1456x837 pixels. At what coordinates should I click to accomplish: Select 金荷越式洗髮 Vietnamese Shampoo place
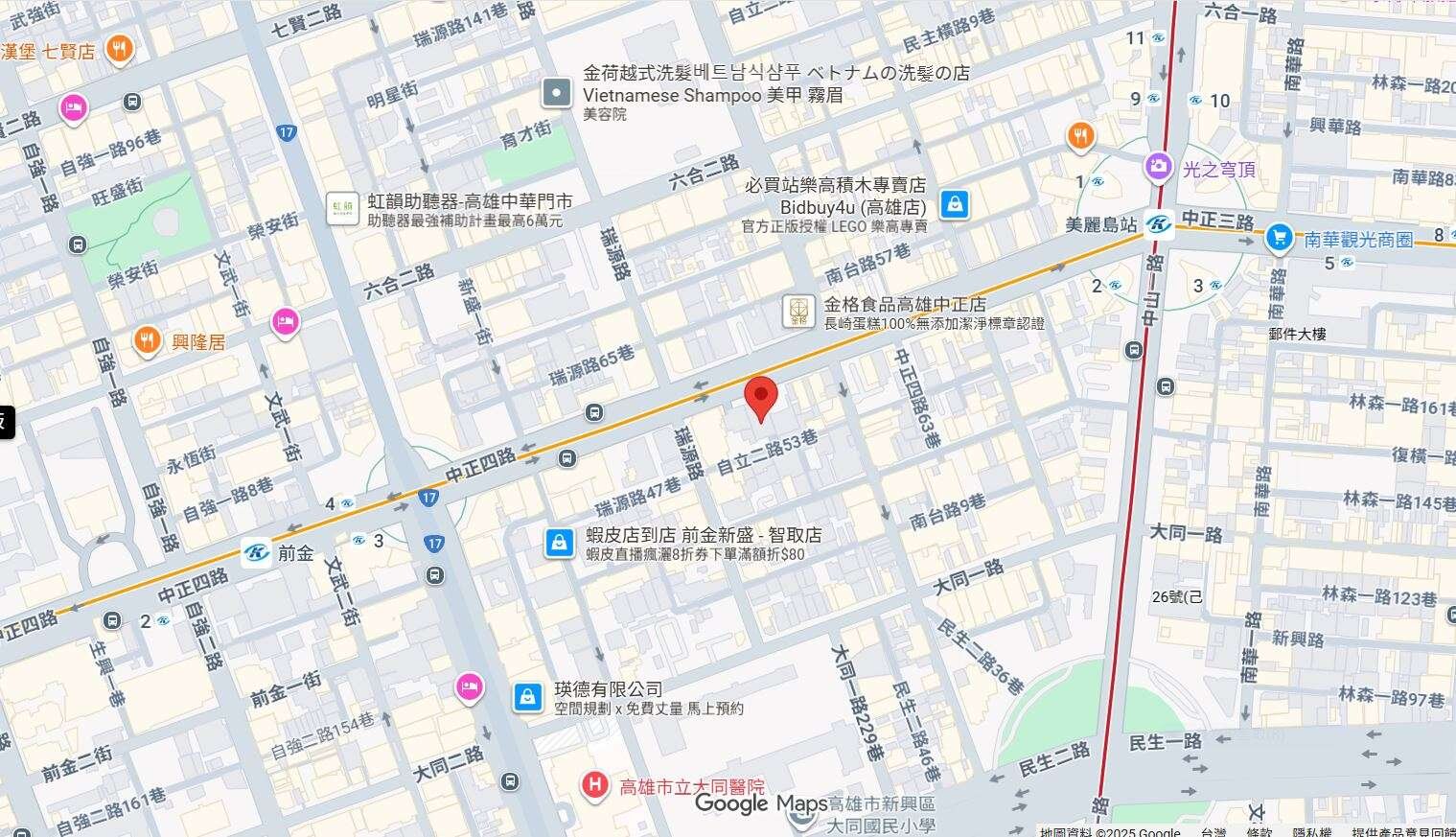(x=557, y=93)
